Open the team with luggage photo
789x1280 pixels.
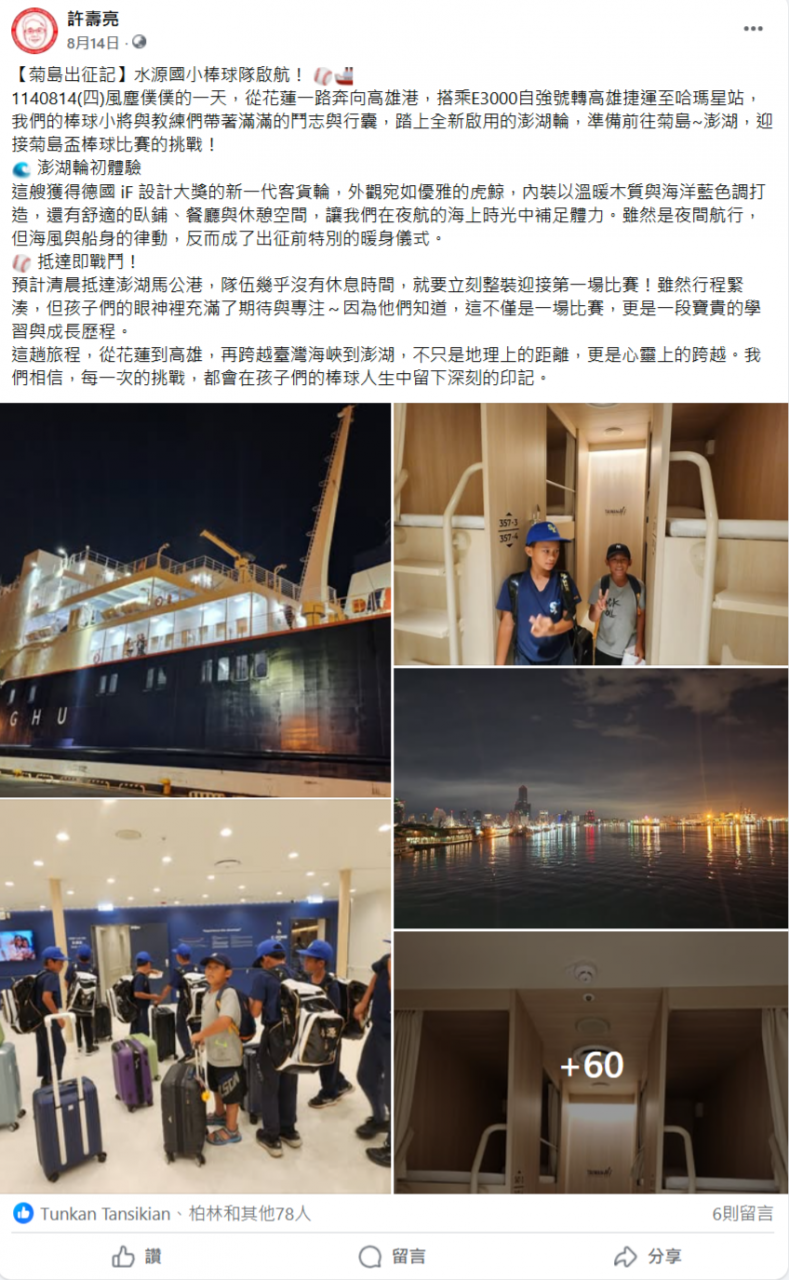[195, 996]
